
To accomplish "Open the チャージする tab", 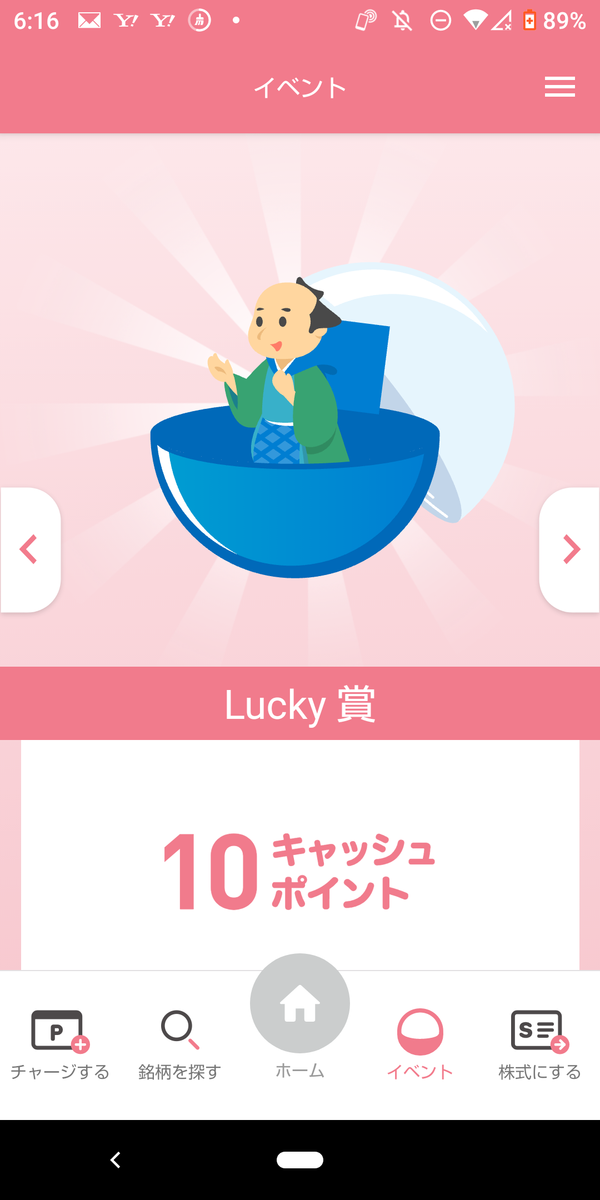I will point(60,1044).
